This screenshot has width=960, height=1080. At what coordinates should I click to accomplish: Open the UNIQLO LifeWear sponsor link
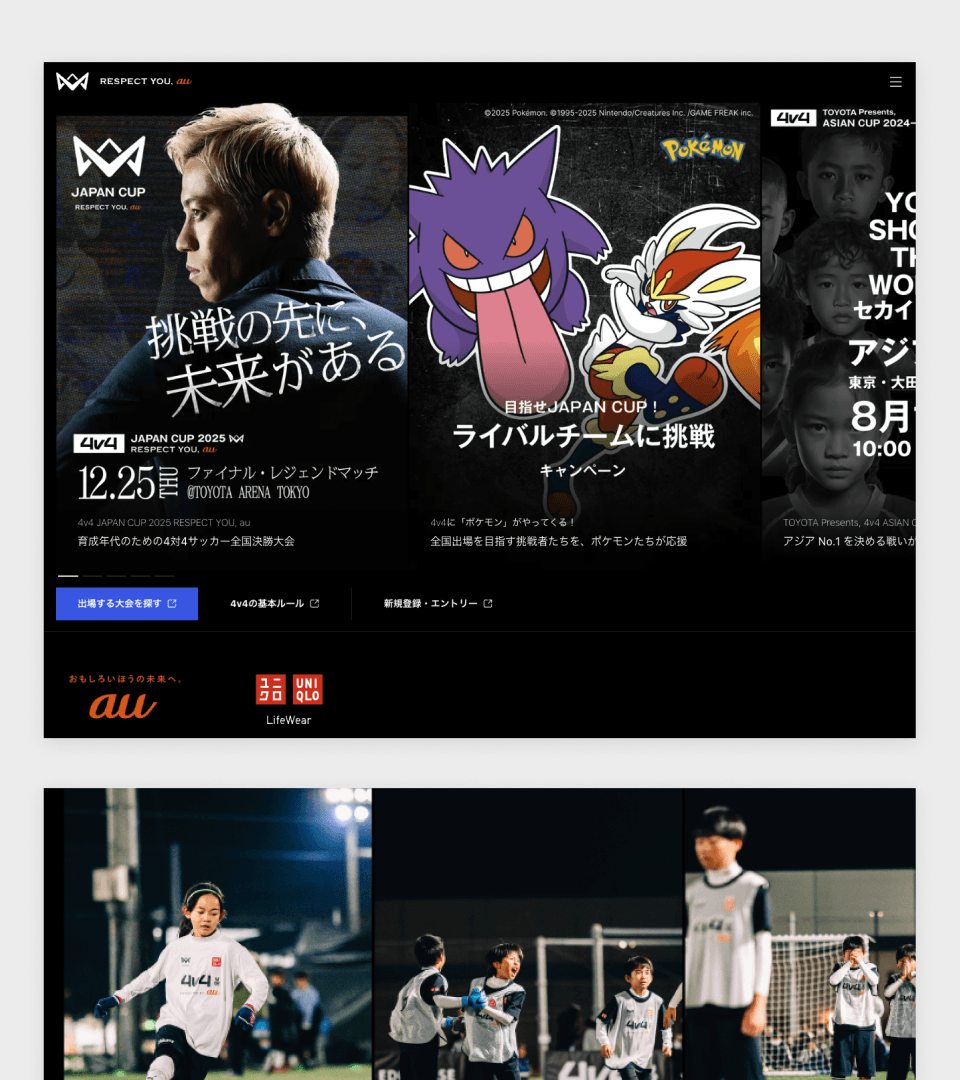pyautogui.click(x=288, y=698)
